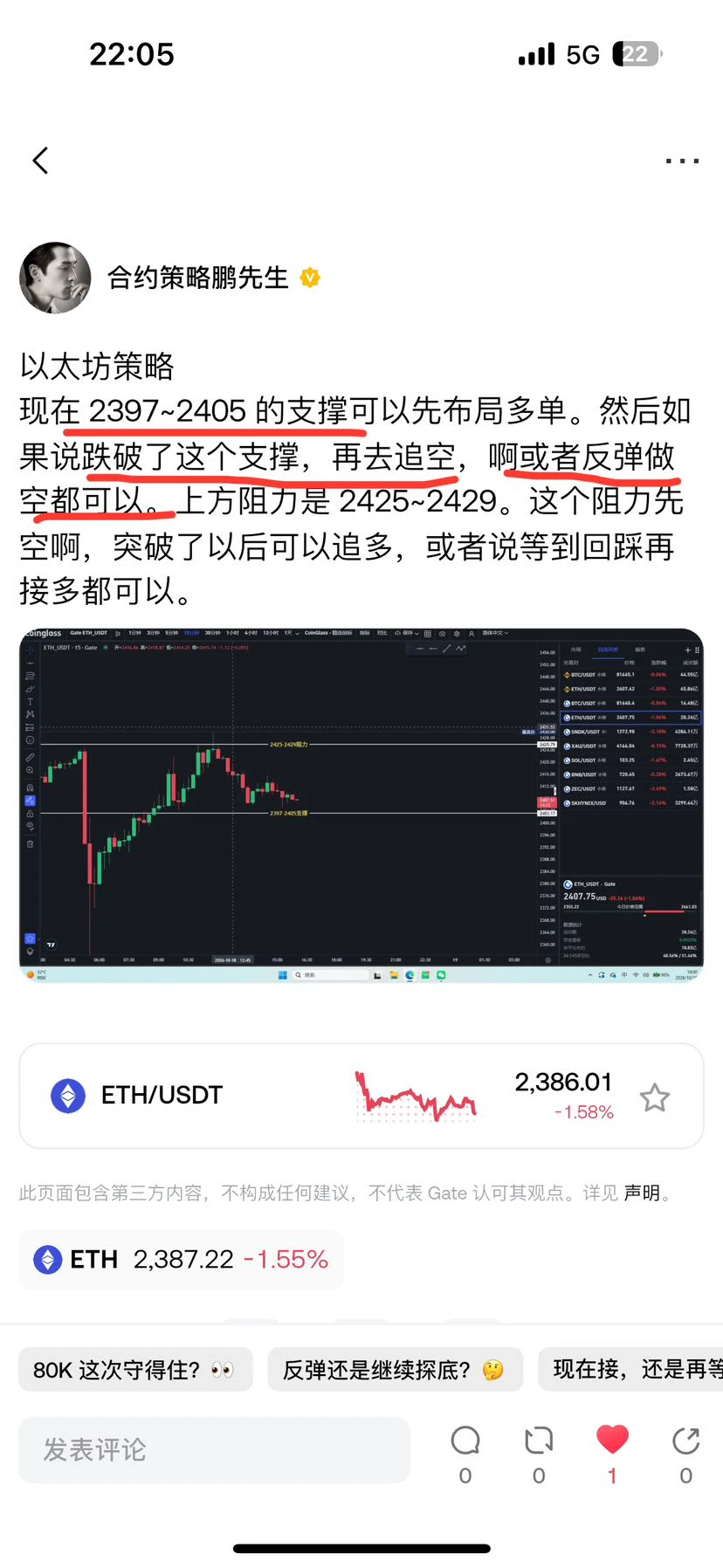Viewport: 723px width, 1568px height.
Task: Select the "反弹还是继续探底?" suggestion chip
Action: tap(395, 1370)
